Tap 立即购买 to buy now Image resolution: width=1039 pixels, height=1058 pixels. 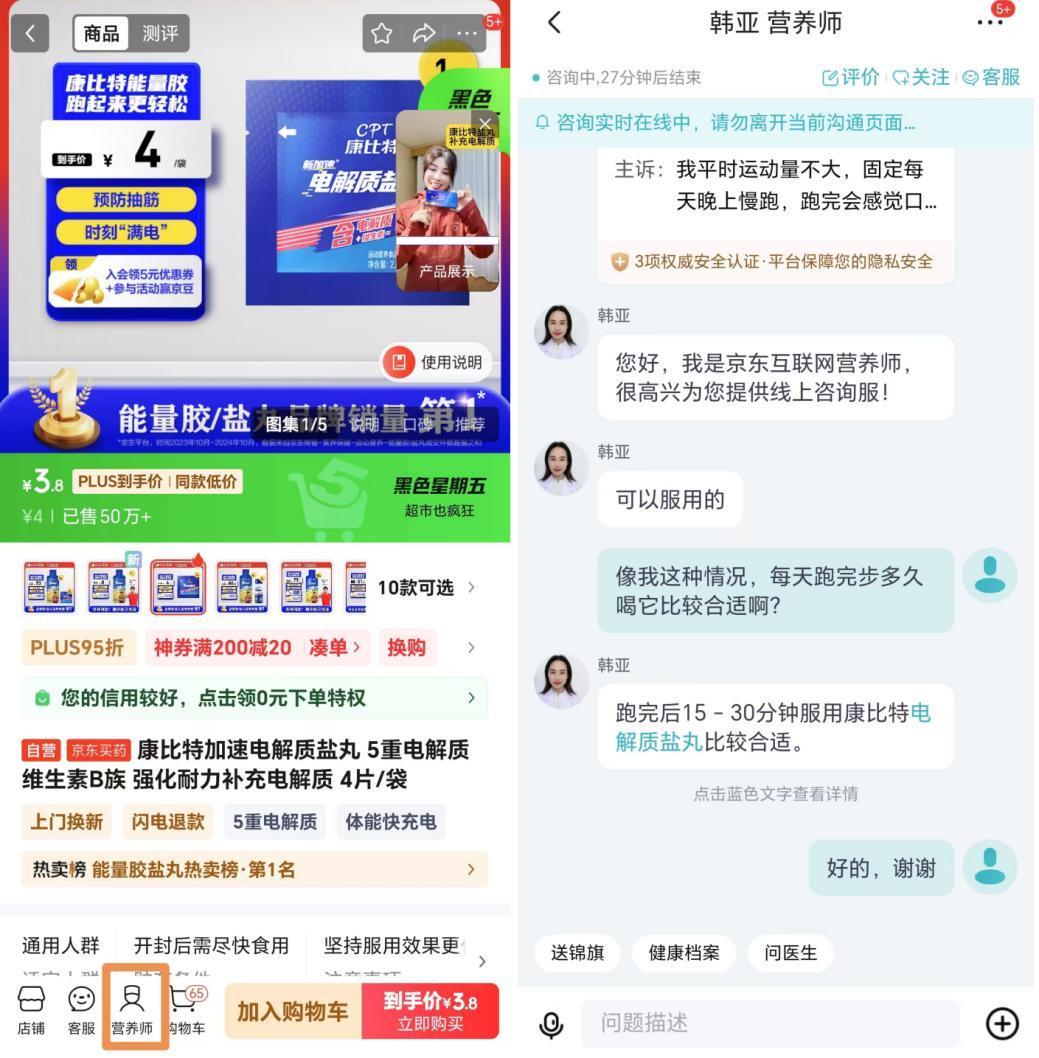[430, 1011]
